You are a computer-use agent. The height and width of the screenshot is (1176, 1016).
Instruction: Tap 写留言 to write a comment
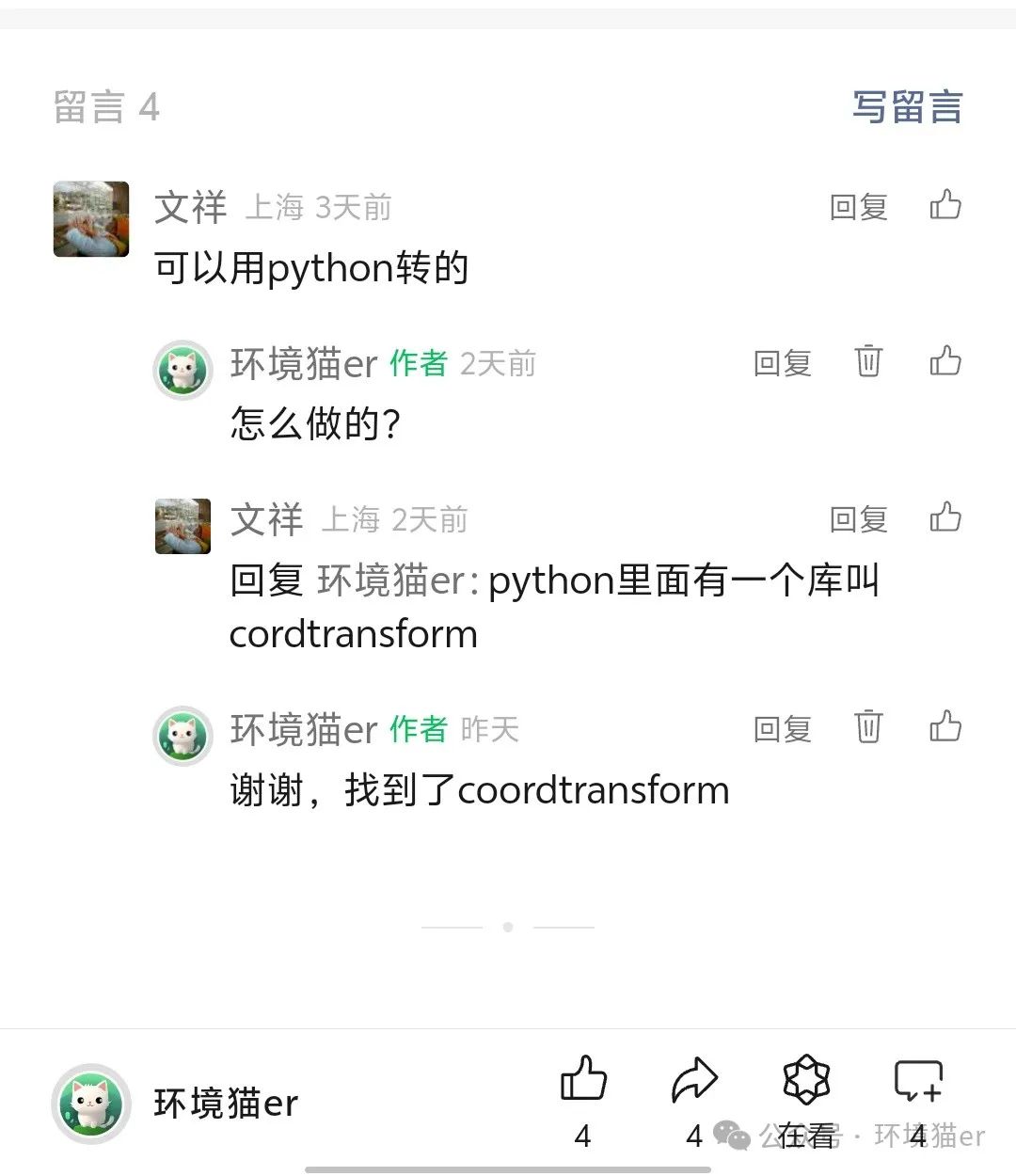906,108
